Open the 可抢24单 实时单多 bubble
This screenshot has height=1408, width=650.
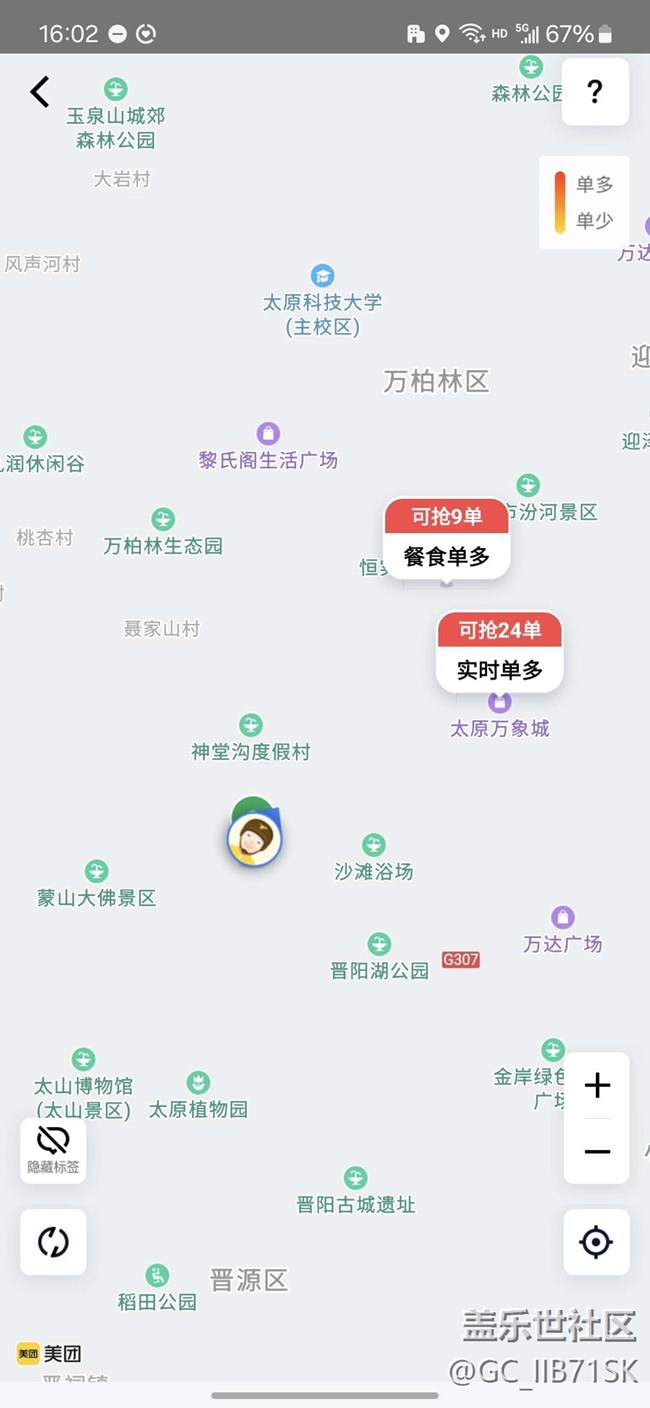[x=499, y=652]
